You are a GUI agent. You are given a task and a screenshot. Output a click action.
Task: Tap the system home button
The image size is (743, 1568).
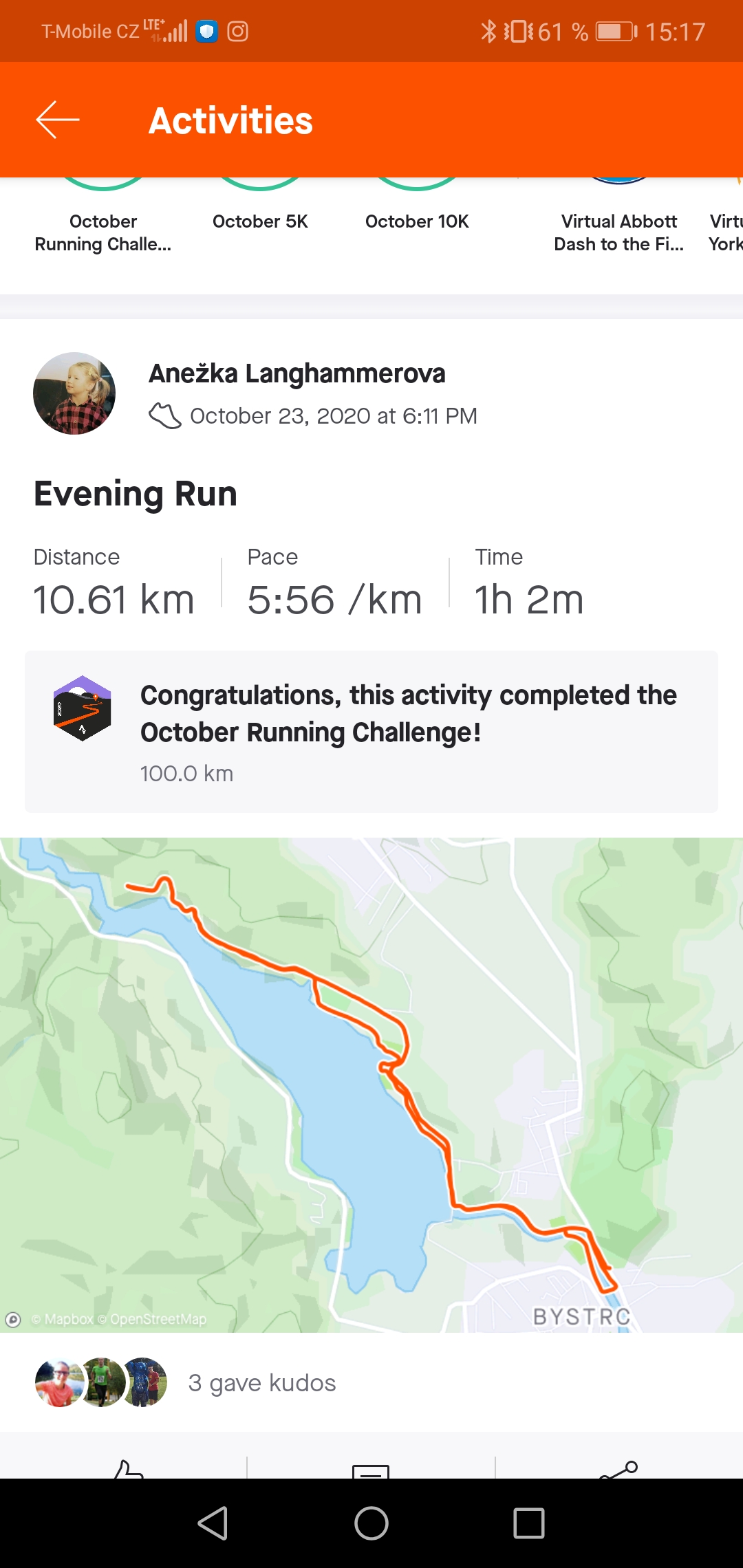point(371,1523)
